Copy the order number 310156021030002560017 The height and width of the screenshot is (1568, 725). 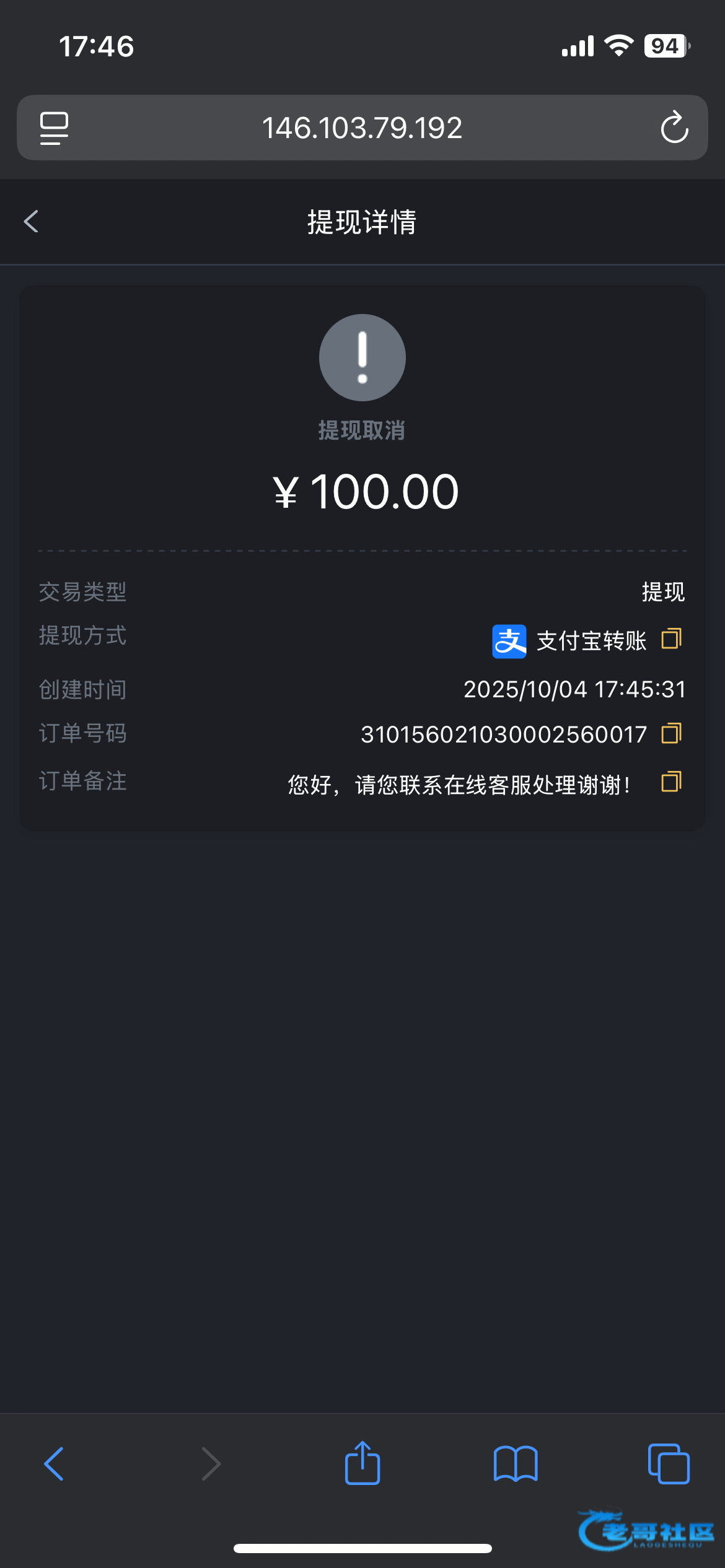click(671, 733)
